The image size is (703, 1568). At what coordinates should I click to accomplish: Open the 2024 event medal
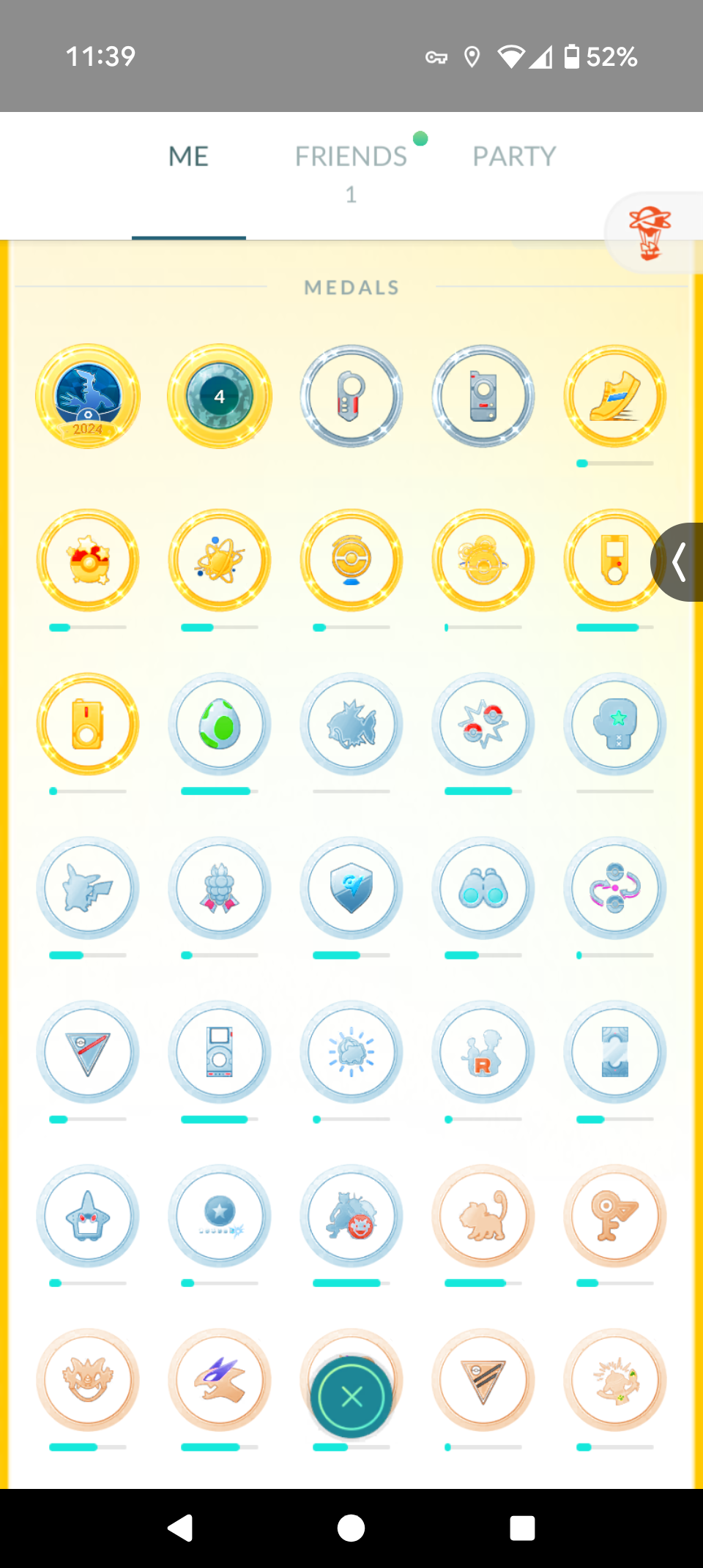[x=88, y=396]
